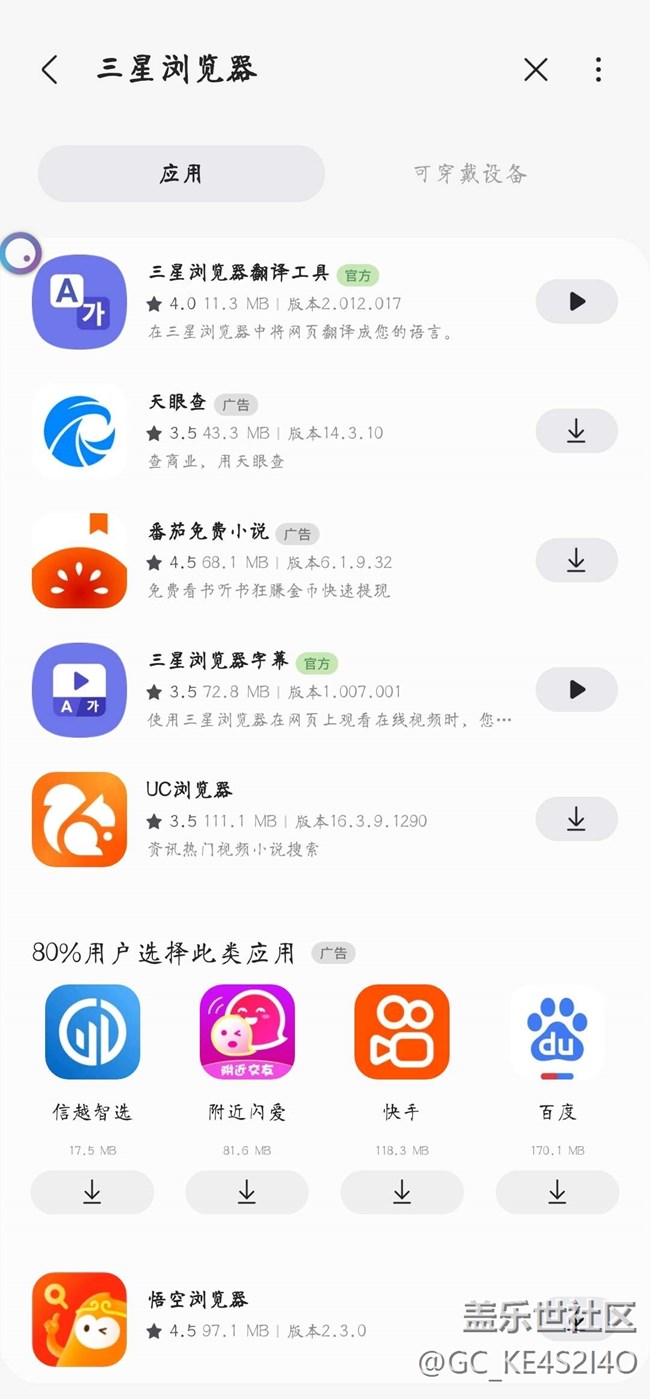
Task: Go back from the 三星浏览器 search
Action: pos(50,69)
